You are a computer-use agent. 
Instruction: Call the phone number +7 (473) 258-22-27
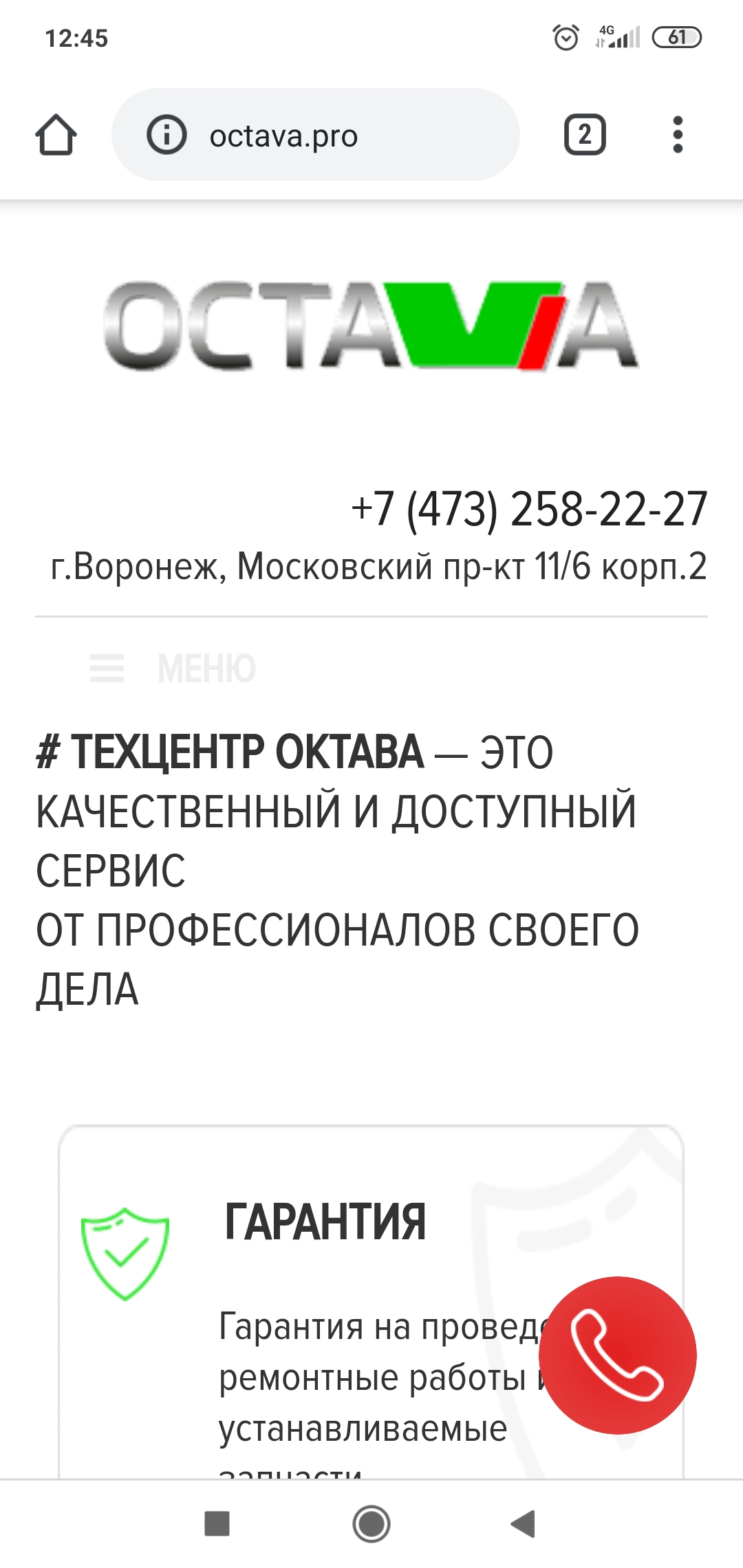click(x=528, y=510)
